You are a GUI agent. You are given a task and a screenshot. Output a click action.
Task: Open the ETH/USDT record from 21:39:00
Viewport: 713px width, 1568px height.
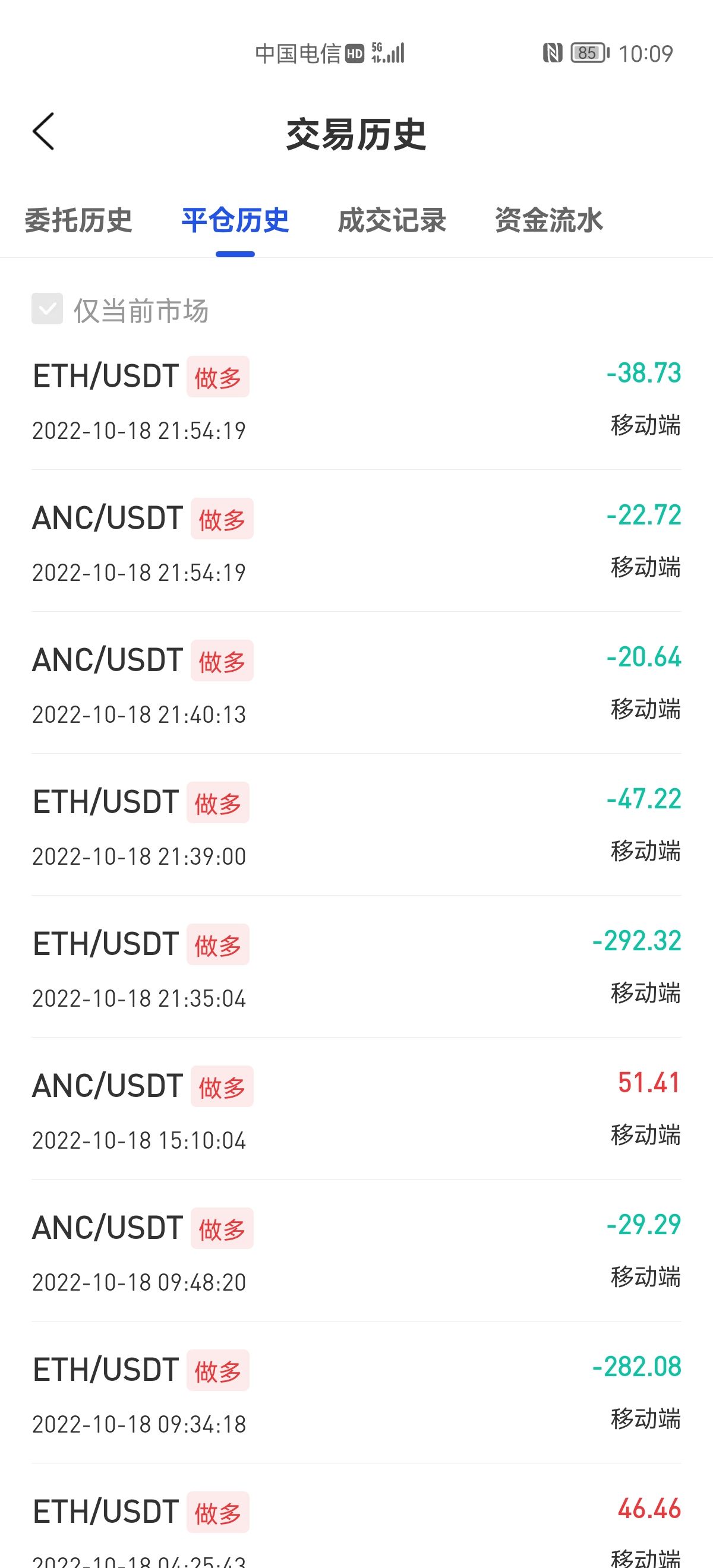(x=356, y=826)
